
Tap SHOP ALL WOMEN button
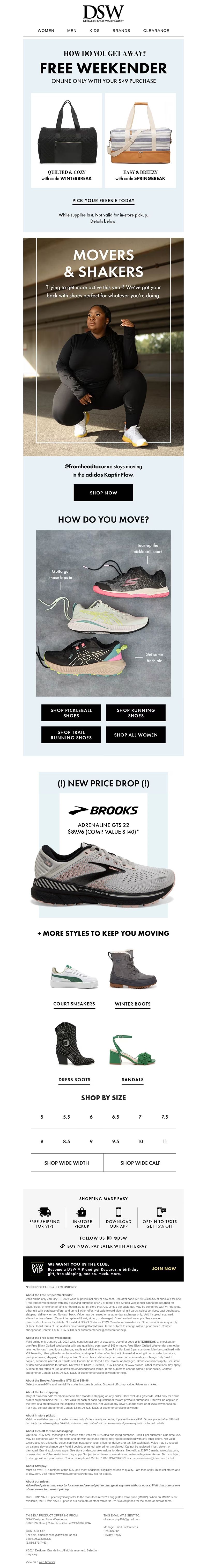pos(136,735)
